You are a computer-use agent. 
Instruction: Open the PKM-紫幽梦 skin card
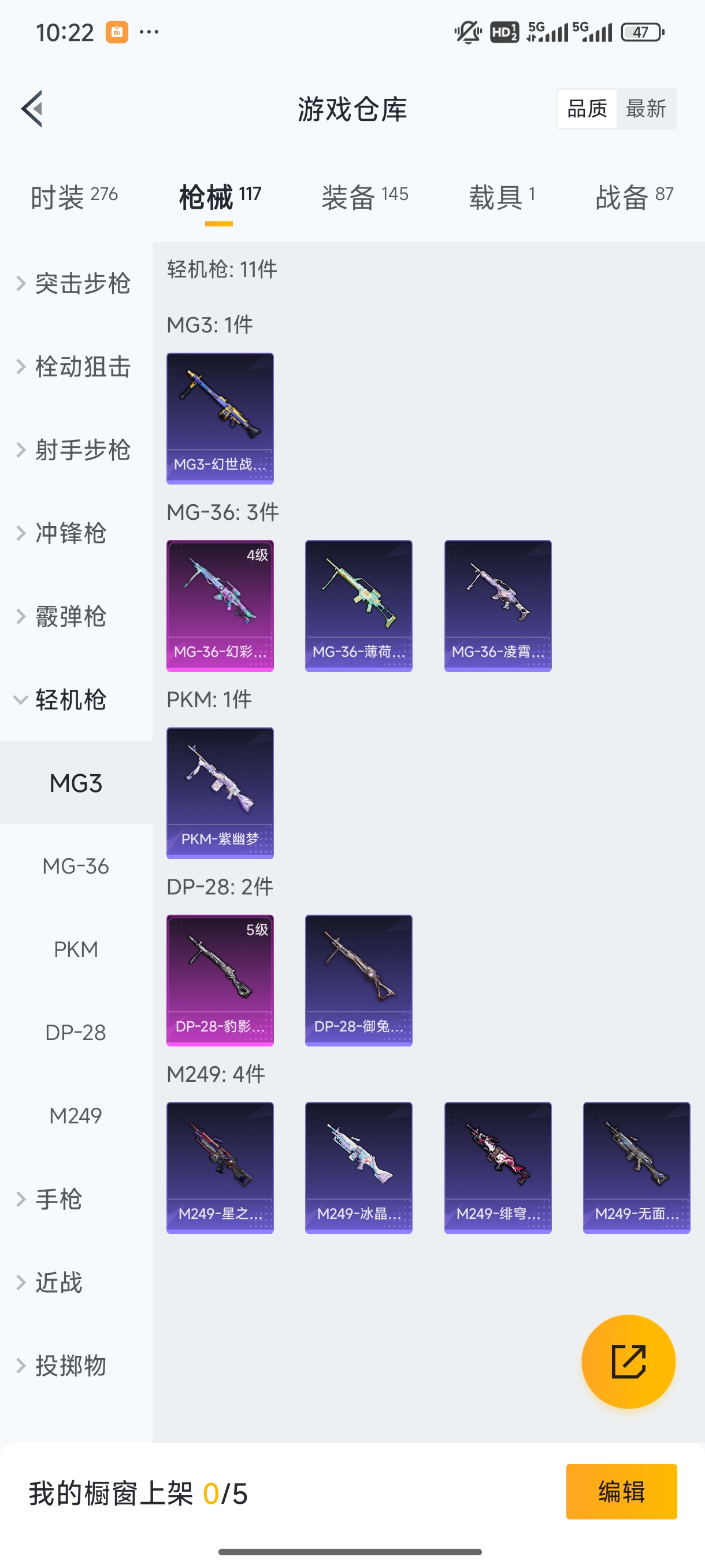pyautogui.click(x=220, y=793)
